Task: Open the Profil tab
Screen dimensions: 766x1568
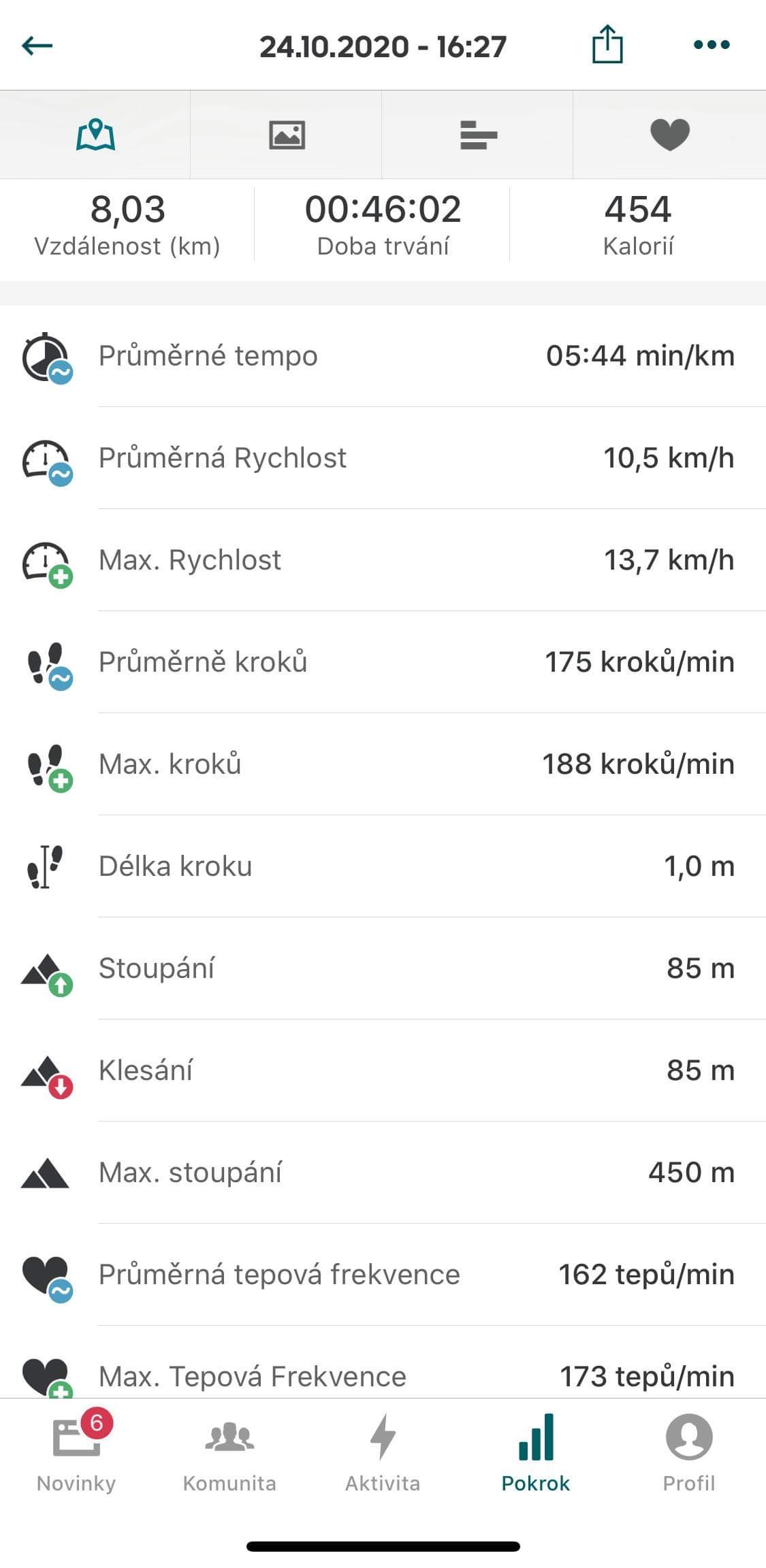Action: [689, 1452]
